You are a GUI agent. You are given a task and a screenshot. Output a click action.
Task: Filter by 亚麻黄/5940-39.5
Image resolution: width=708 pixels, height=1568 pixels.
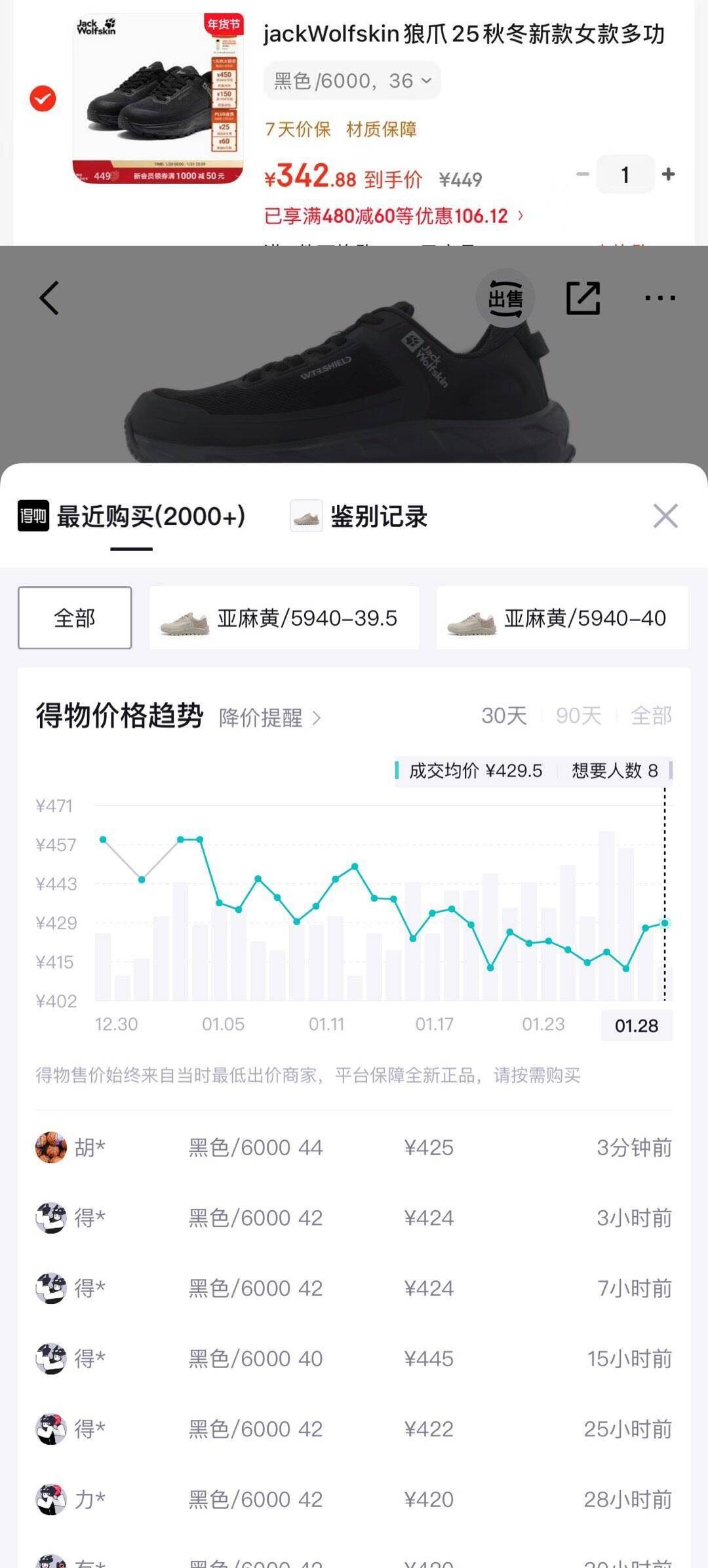[284, 618]
